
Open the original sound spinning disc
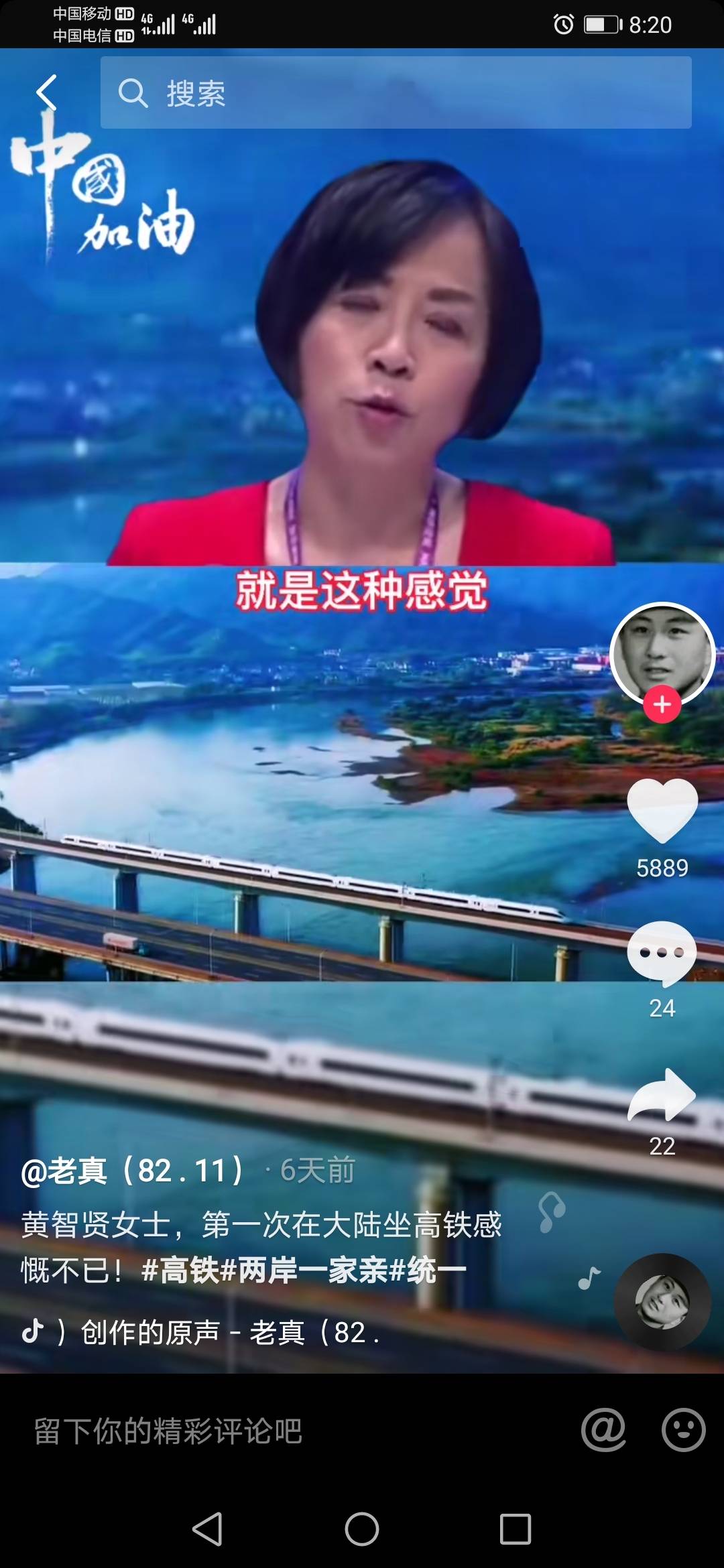pos(662,1301)
